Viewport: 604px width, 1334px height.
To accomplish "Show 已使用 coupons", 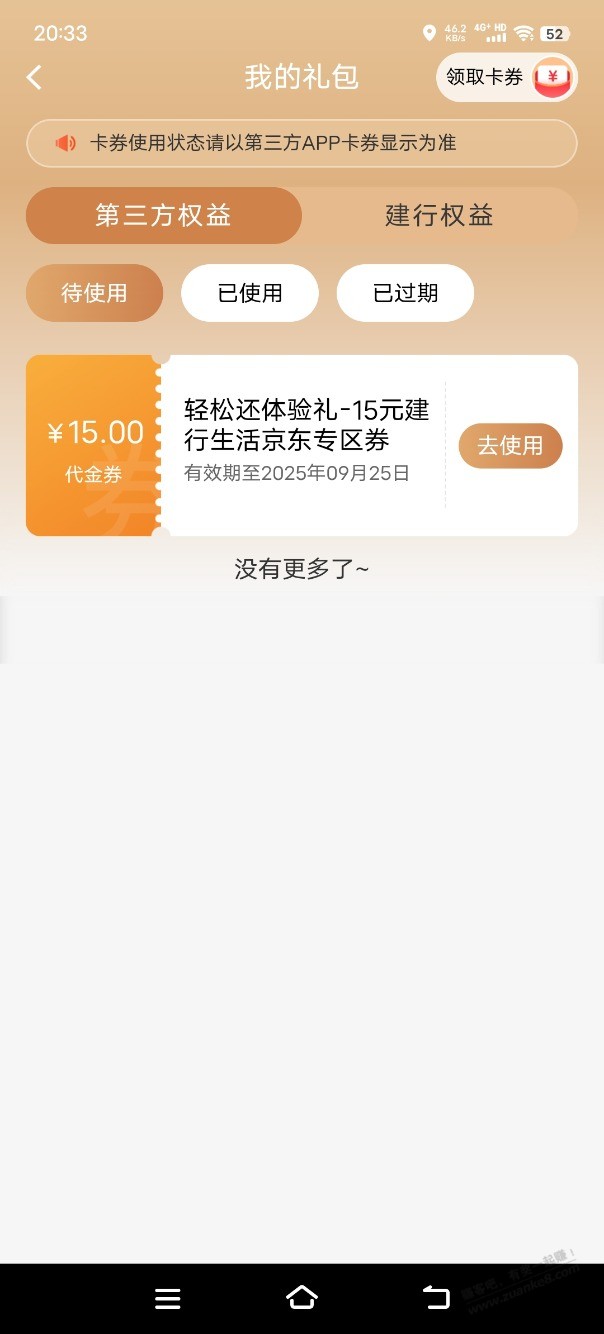I will point(250,293).
